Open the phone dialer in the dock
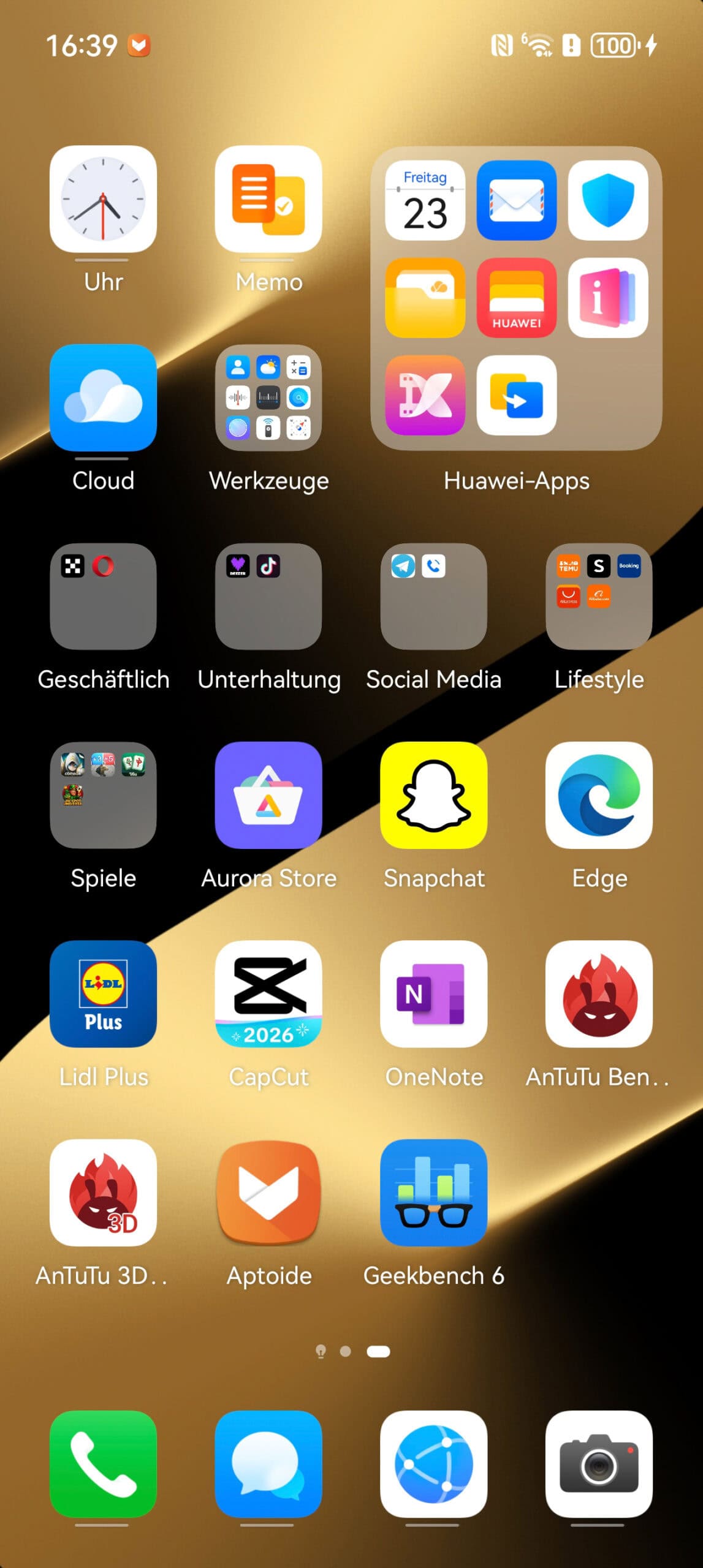Image resolution: width=703 pixels, height=1568 pixels. tap(103, 1464)
